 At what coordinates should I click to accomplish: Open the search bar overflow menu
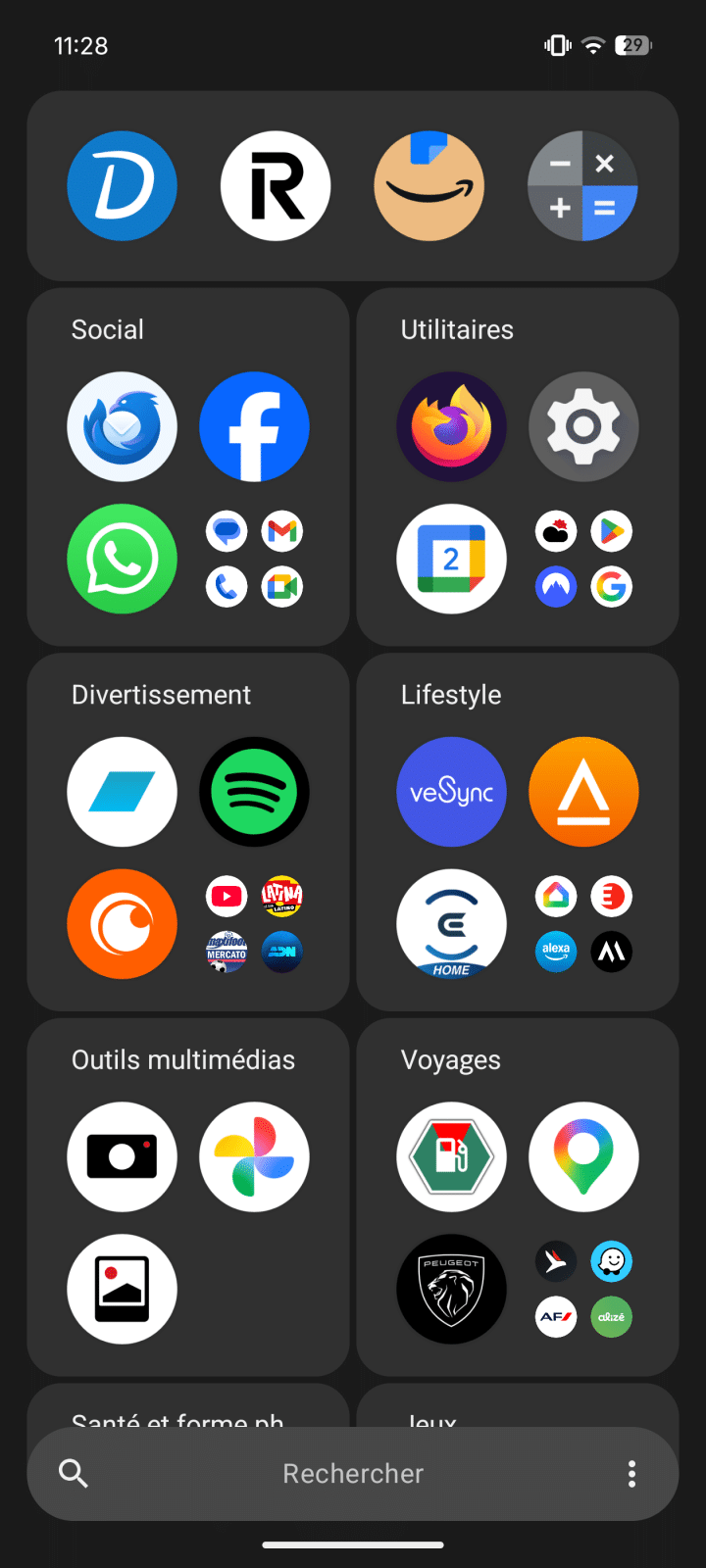[x=631, y=1473]
